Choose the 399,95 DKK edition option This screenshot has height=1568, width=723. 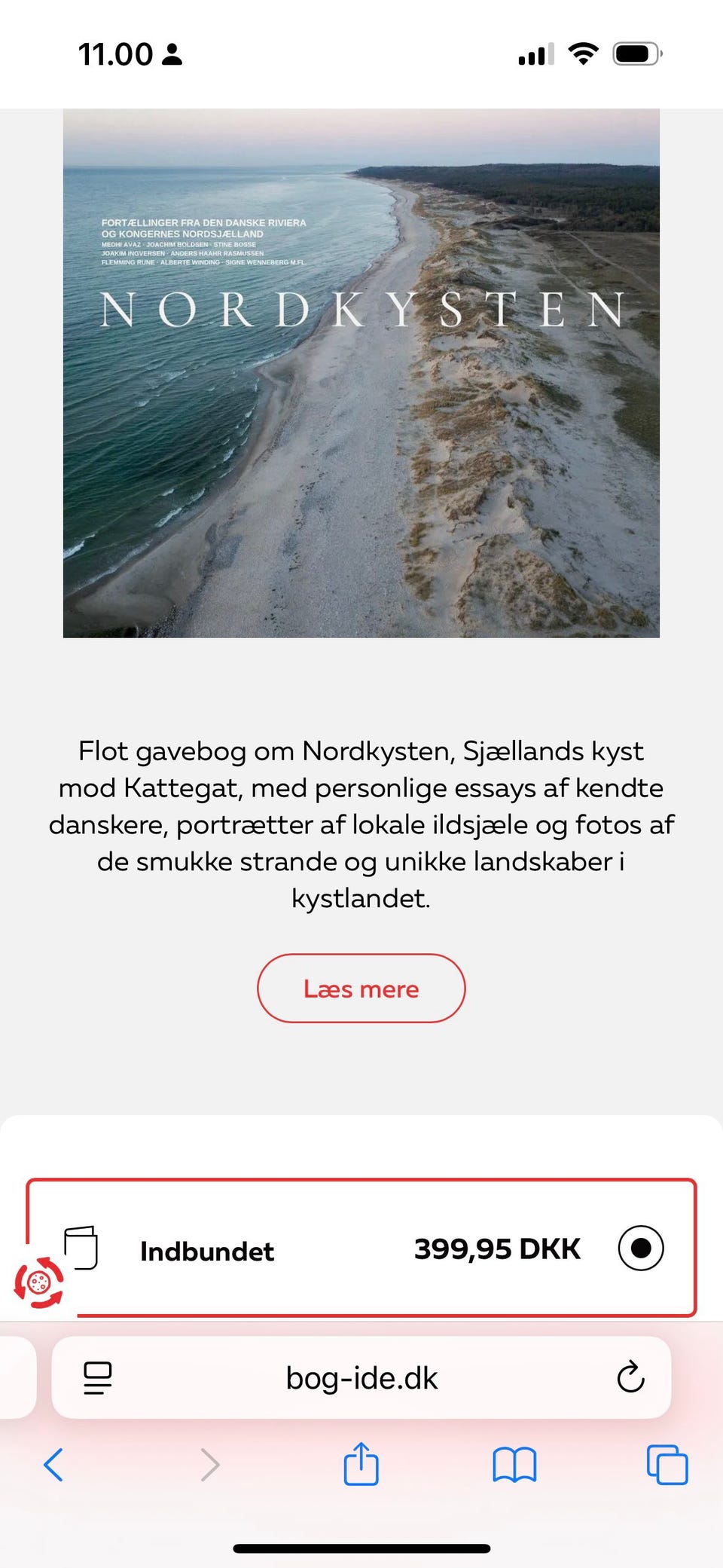coord(496,1247)
